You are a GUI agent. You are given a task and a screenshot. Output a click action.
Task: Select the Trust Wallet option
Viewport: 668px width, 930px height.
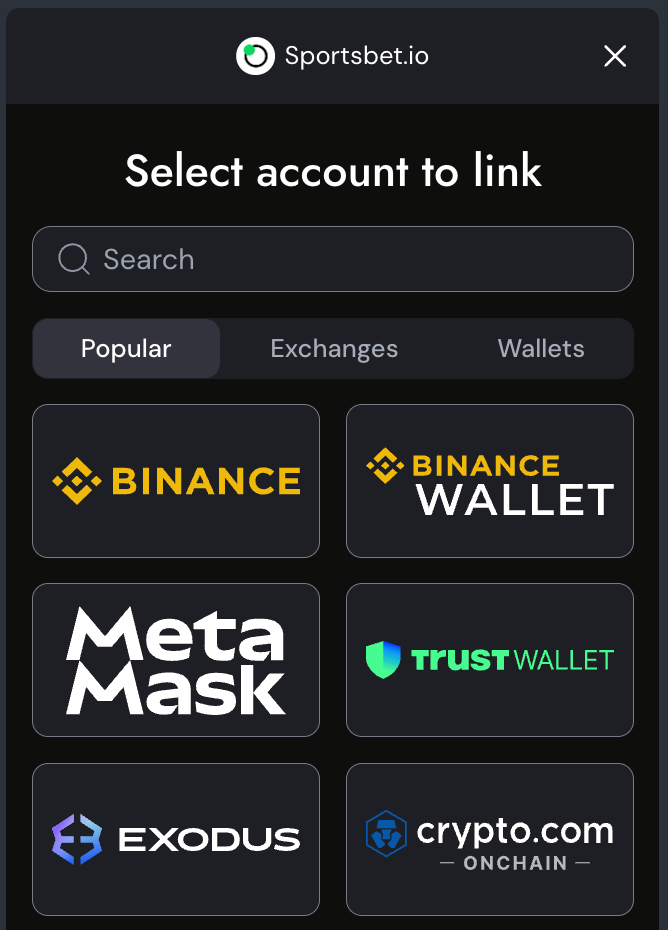tap(490, 660)
